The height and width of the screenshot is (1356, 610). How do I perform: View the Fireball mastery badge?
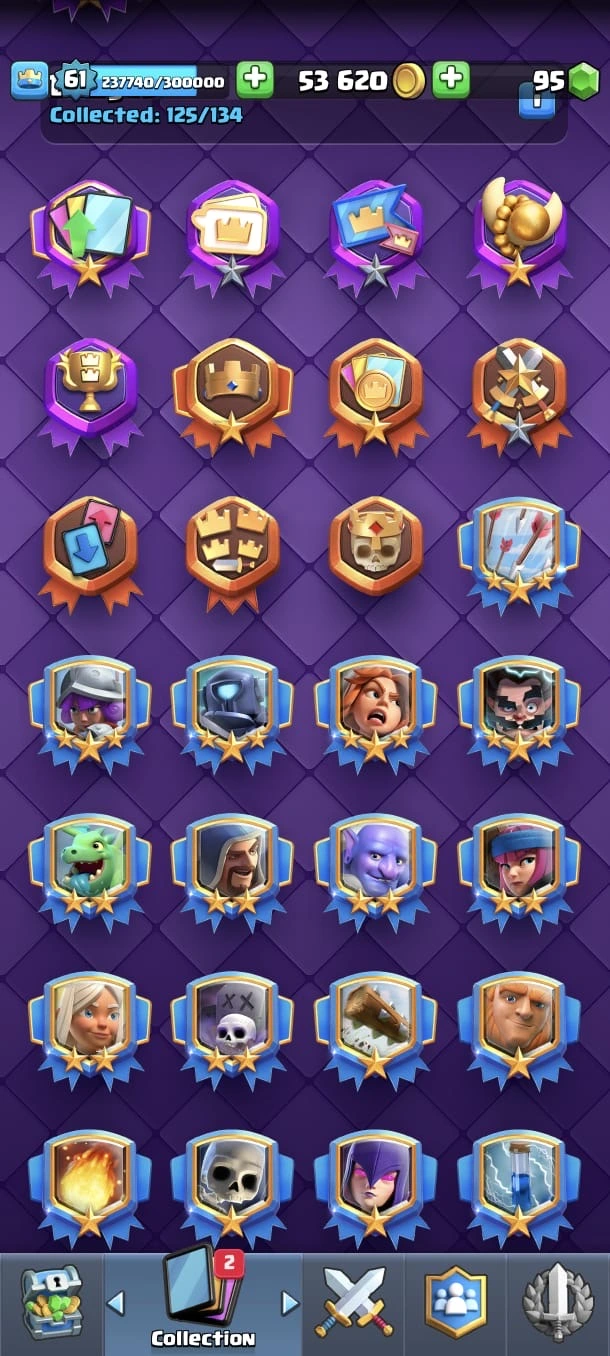(x=90, y=1180)
